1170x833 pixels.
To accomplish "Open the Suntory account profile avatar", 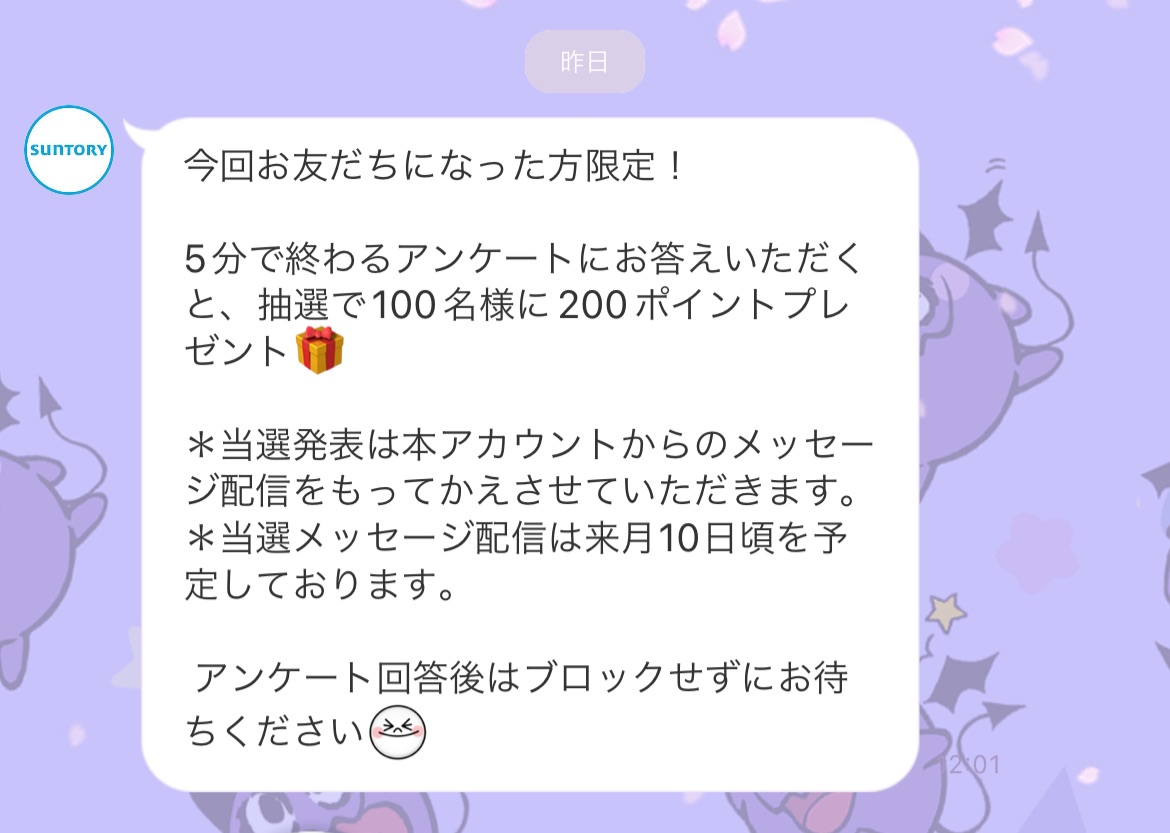I will click(x=69, y=150).
